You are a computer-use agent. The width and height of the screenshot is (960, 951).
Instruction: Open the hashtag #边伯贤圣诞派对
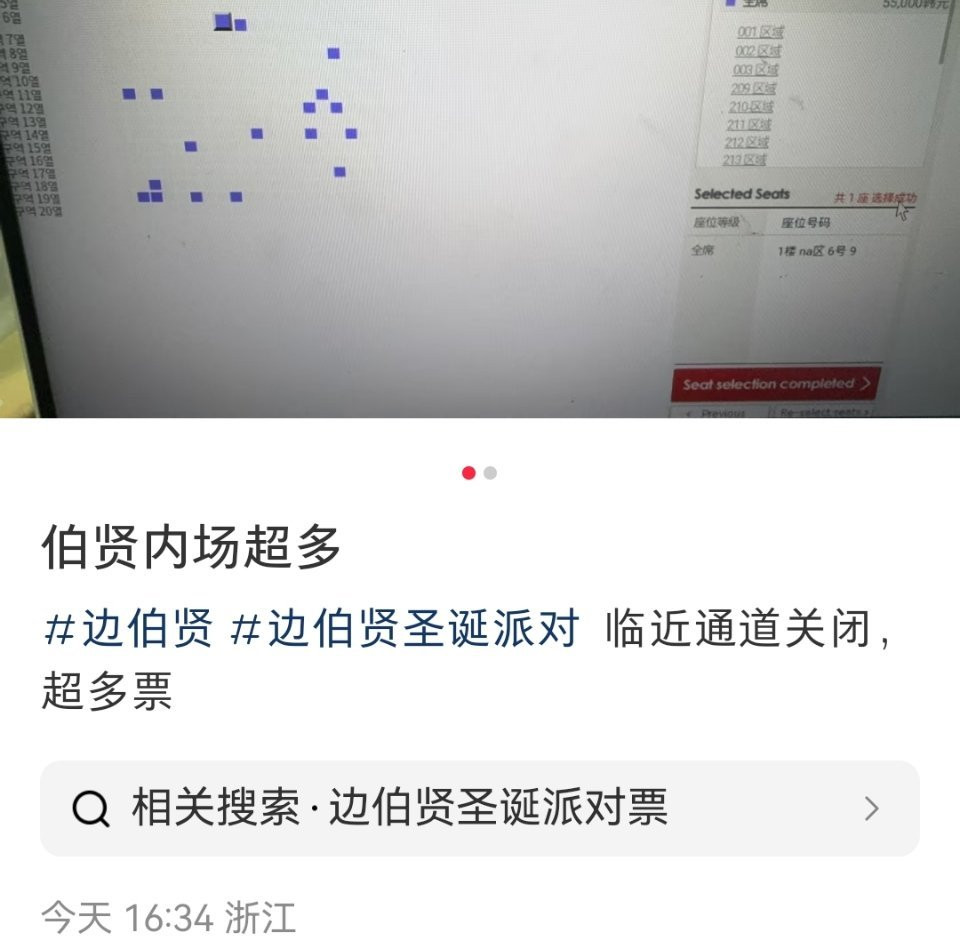[405, 628]
